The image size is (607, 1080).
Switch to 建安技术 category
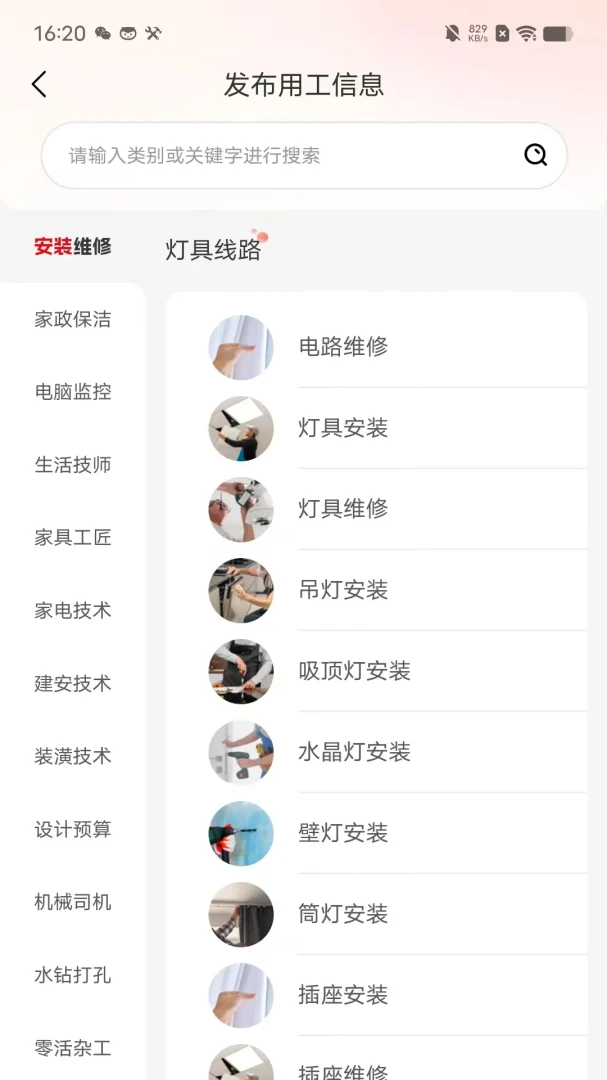(73, 684)
